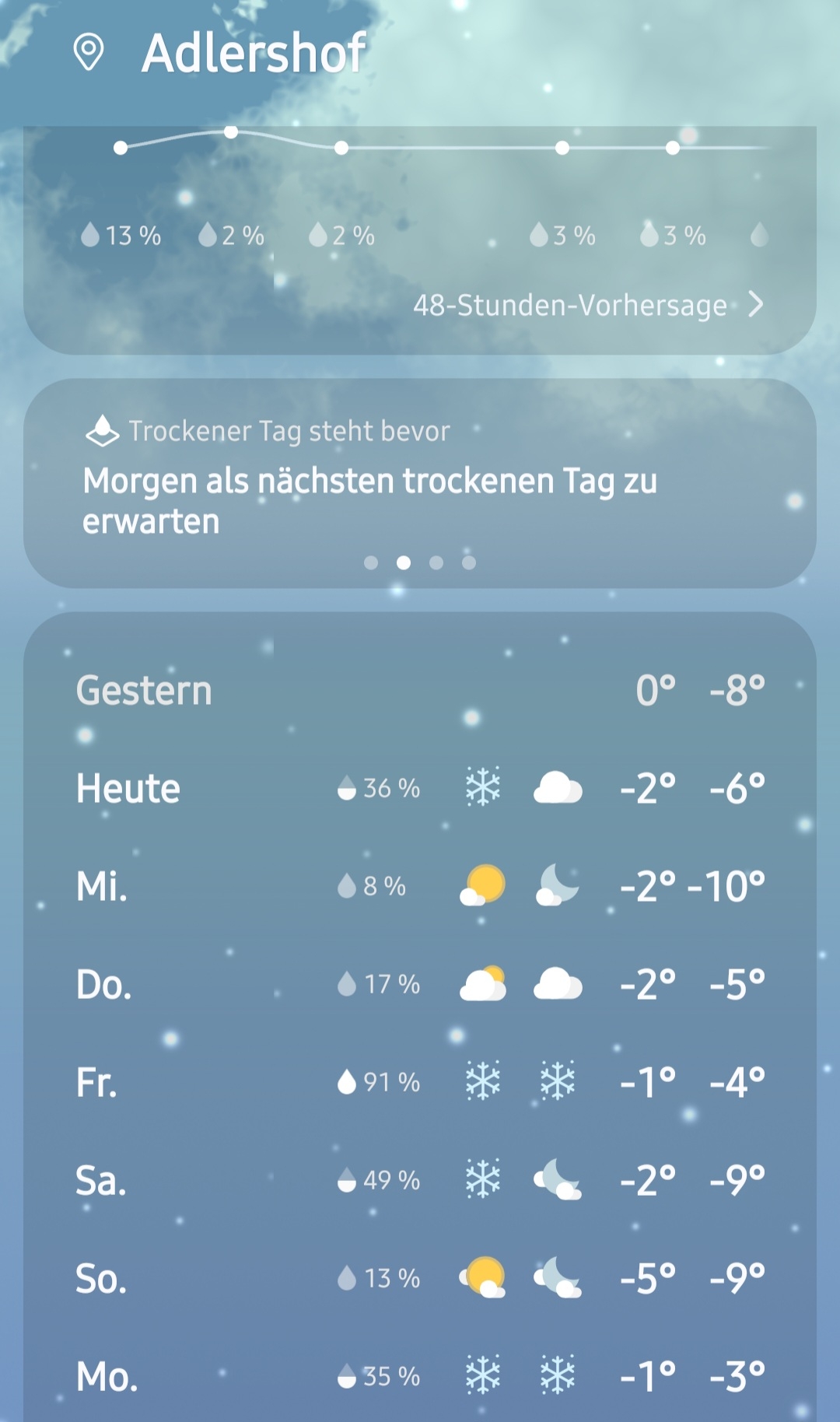
Task: Open the Trockener Tag steht bevor card
Action: tap(418, 481)
